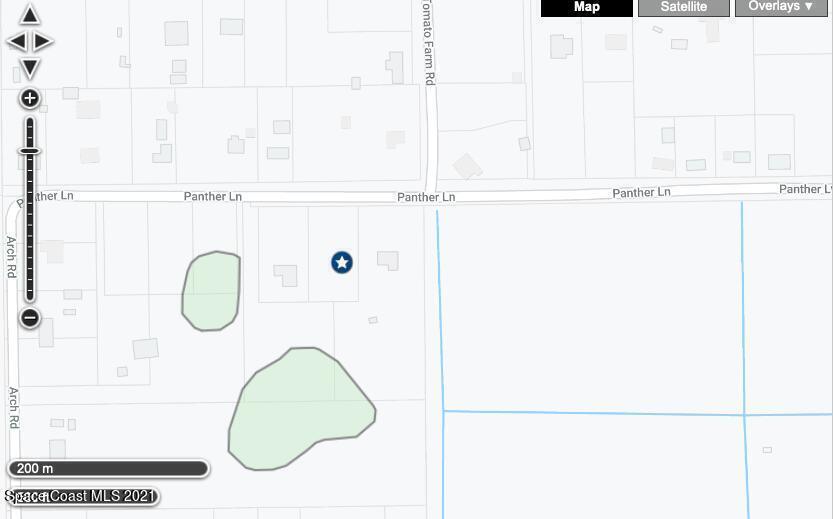The height and width of the screenshot is (519, 833).
Task: Switch to Map view
Action: pyautogui.click(x=587, y=7)
